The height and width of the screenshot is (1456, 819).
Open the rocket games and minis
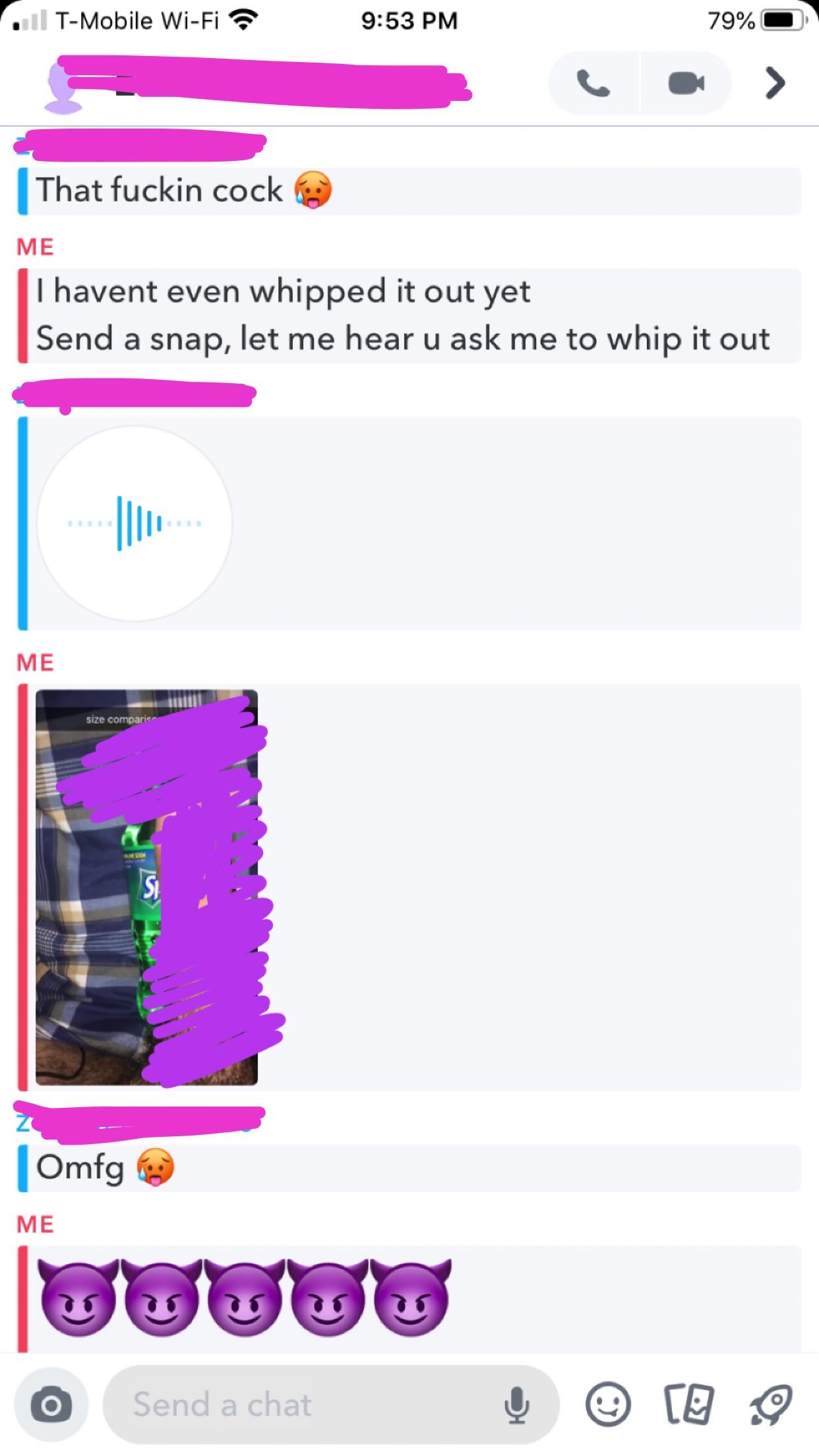770,1405
